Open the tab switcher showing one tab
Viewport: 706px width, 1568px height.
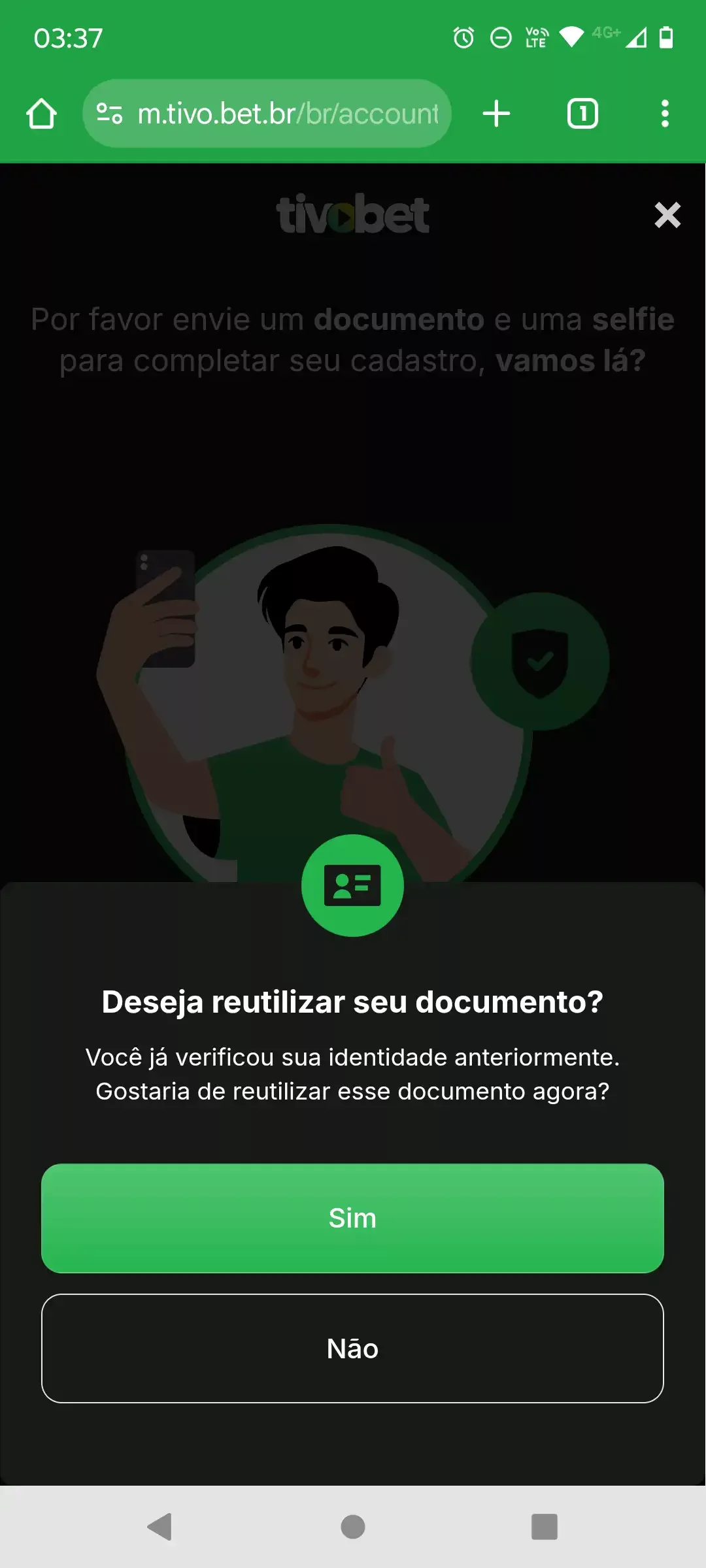pyautogui.click(x=582, y=113)
